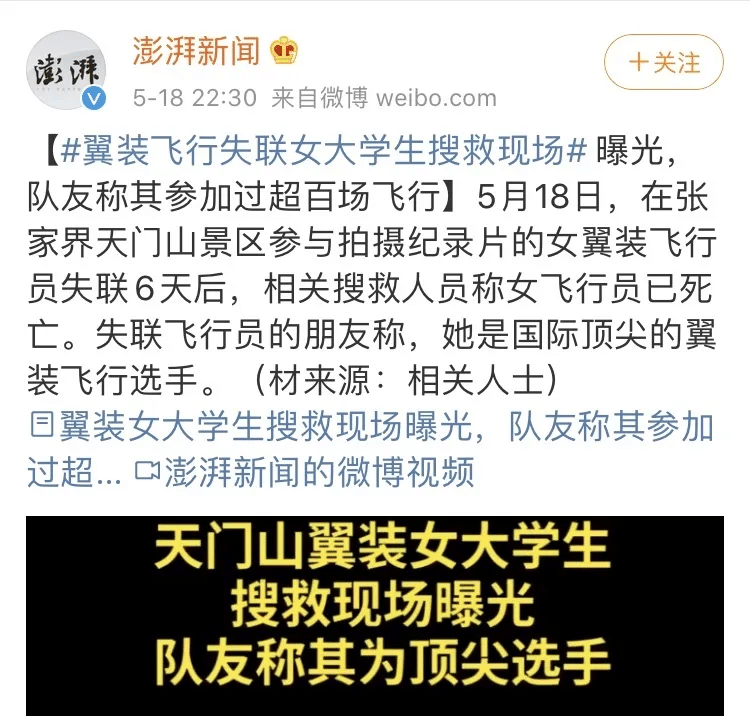Screen dimensions: 750x716
Task: Follow 澎湃新闻 with the 关注 button
Action: click(663, 63)
